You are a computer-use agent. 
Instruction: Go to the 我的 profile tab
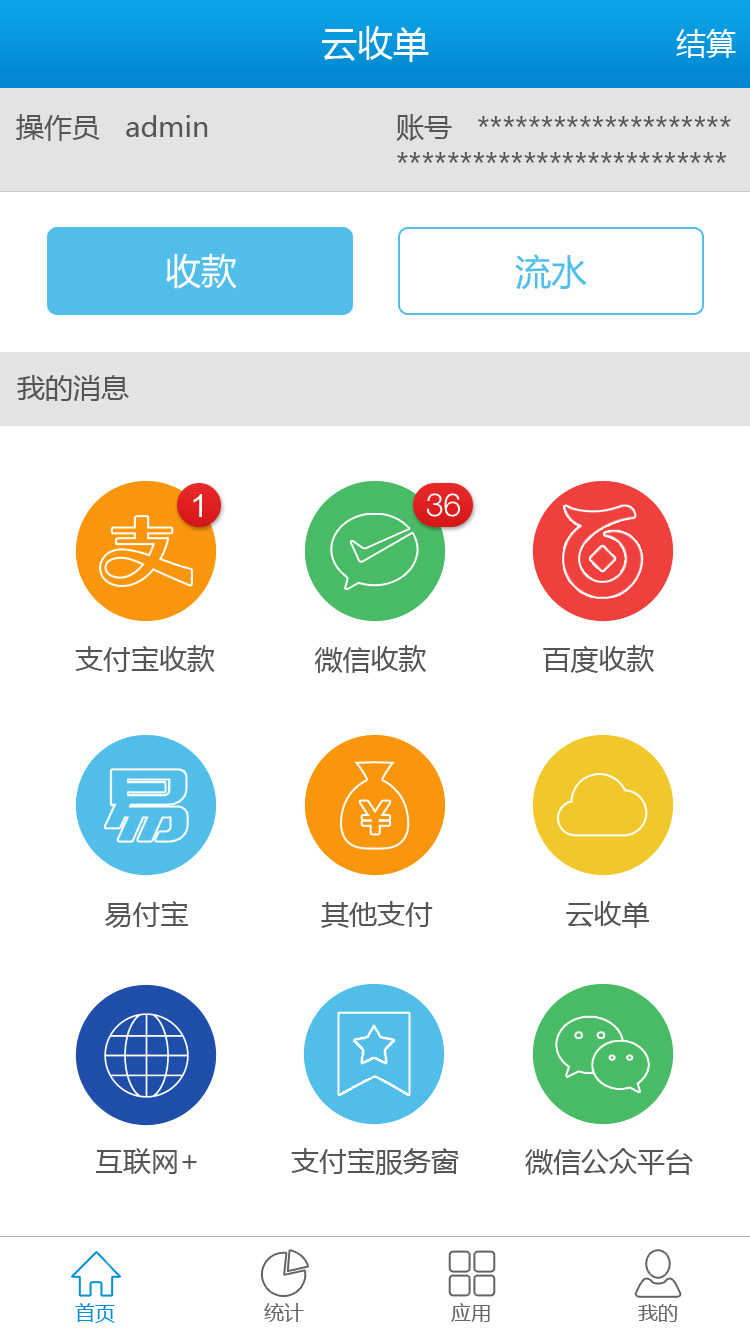[658, 1286]
